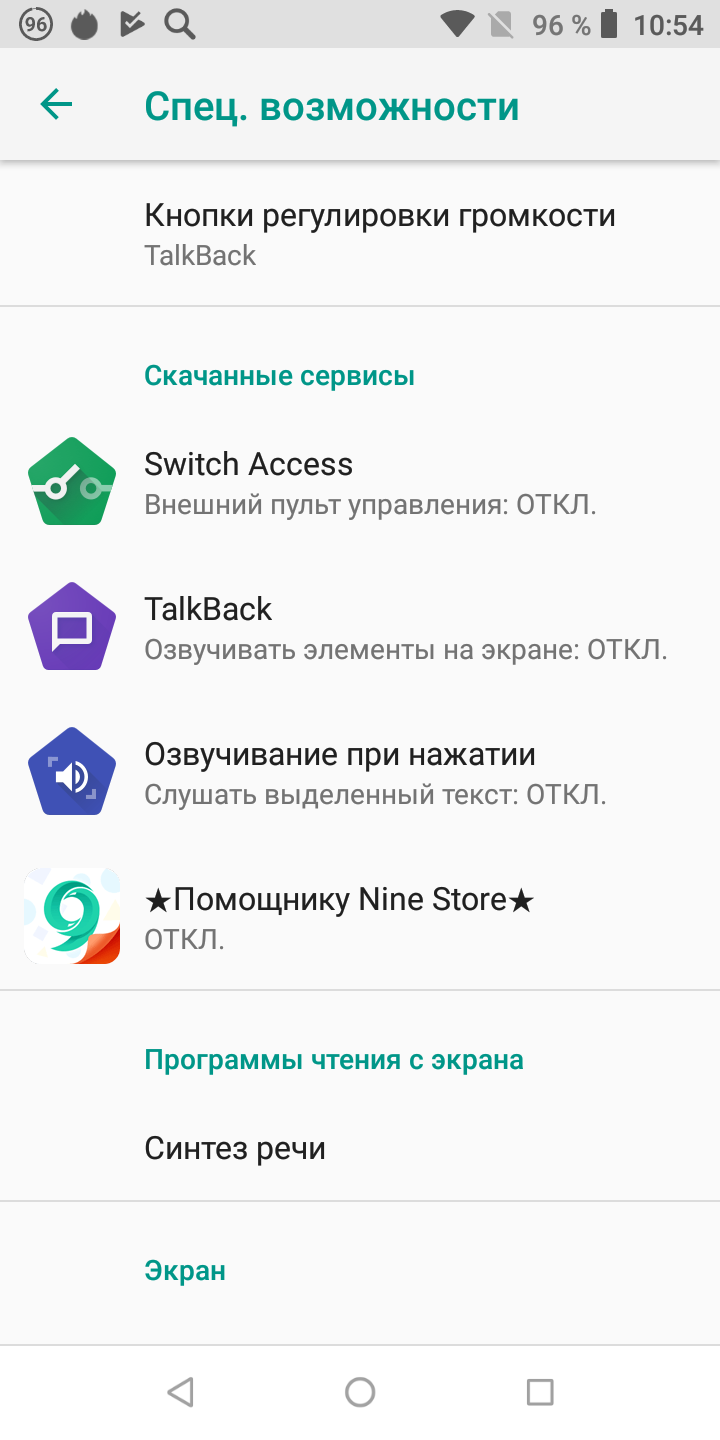This screenshot has height=1440, width=720.
Task: Go back using the app bar arrow
Action: pyautogui.click(x=56, y=105)
